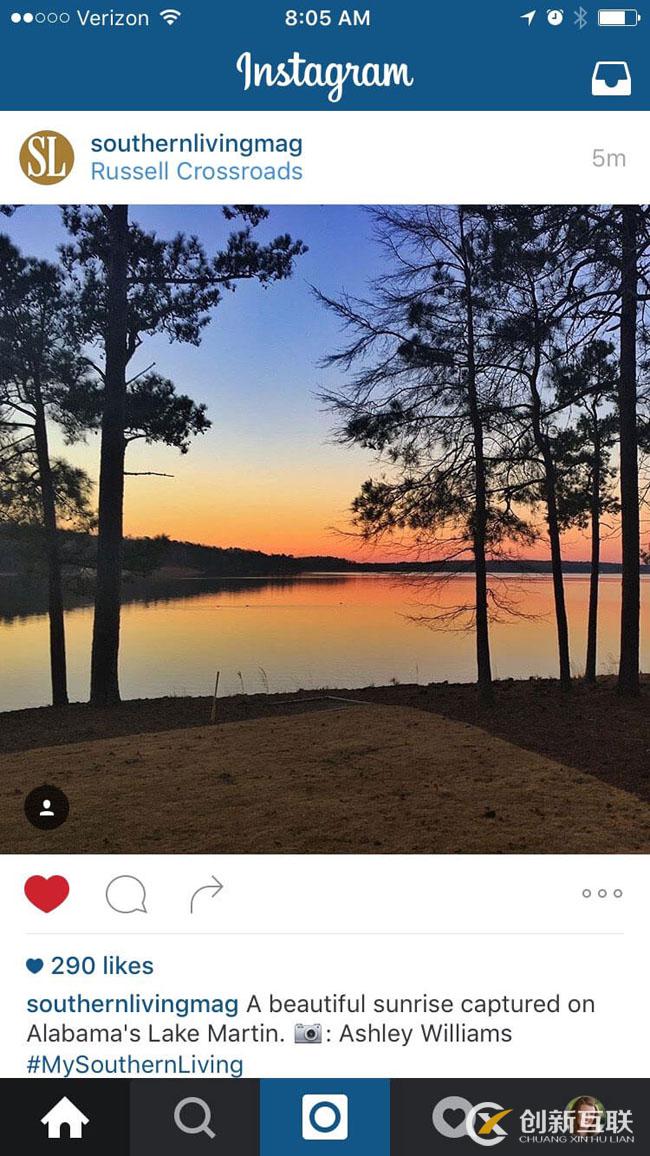Share the post via the arrow icon
This screenshot has height=1156, width=650.
click(x=206, y=894)
